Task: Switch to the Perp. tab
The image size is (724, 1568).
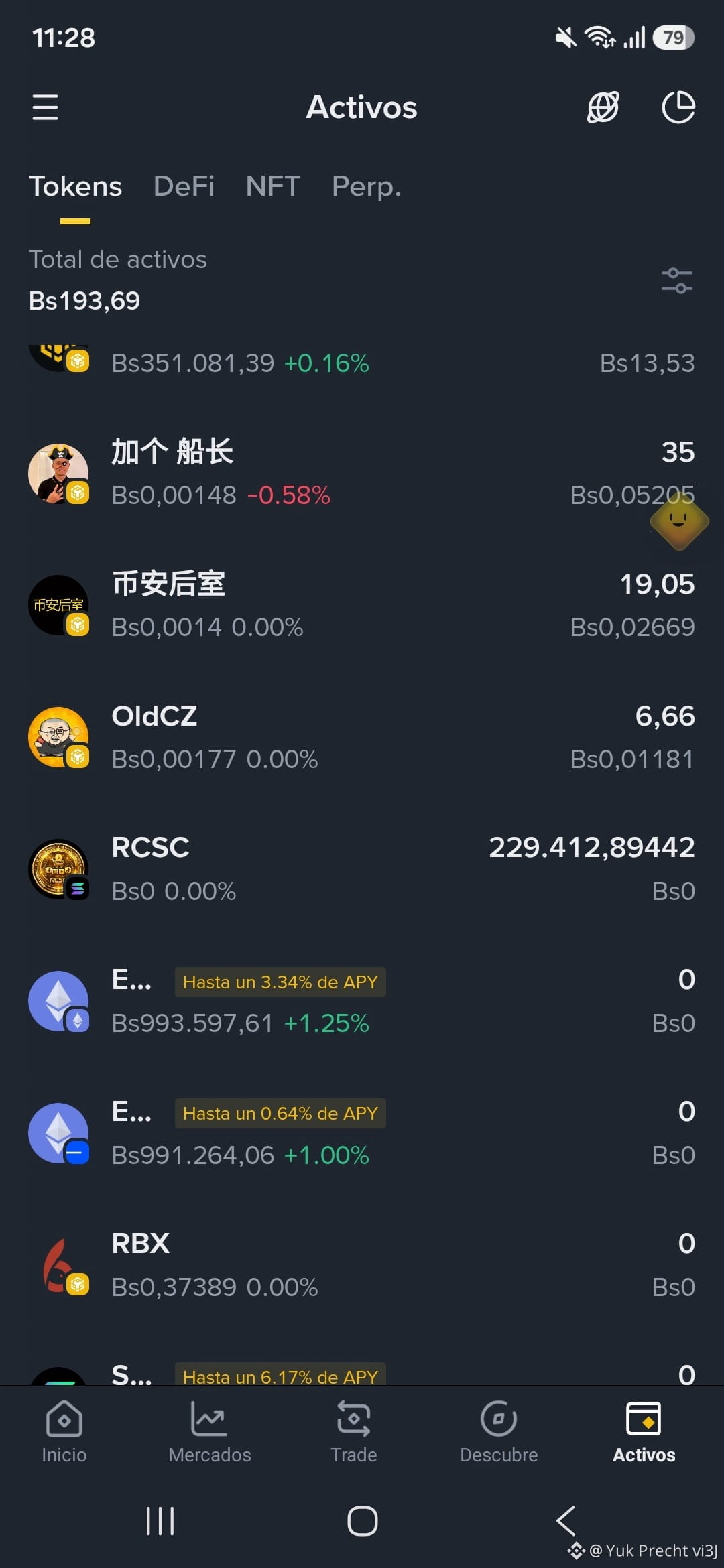Action: tap(367, 186)
